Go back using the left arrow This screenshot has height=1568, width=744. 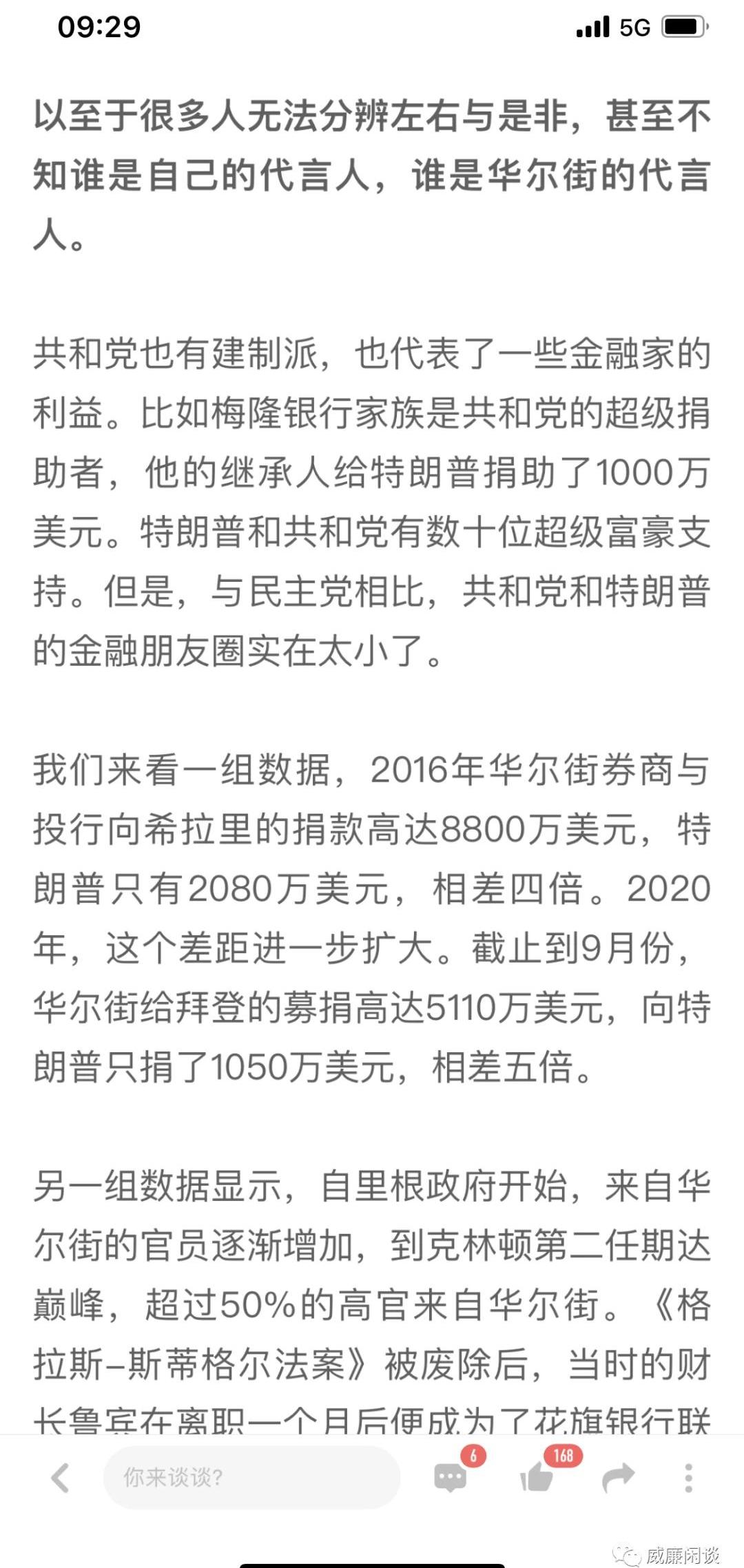coord(61,1478)
